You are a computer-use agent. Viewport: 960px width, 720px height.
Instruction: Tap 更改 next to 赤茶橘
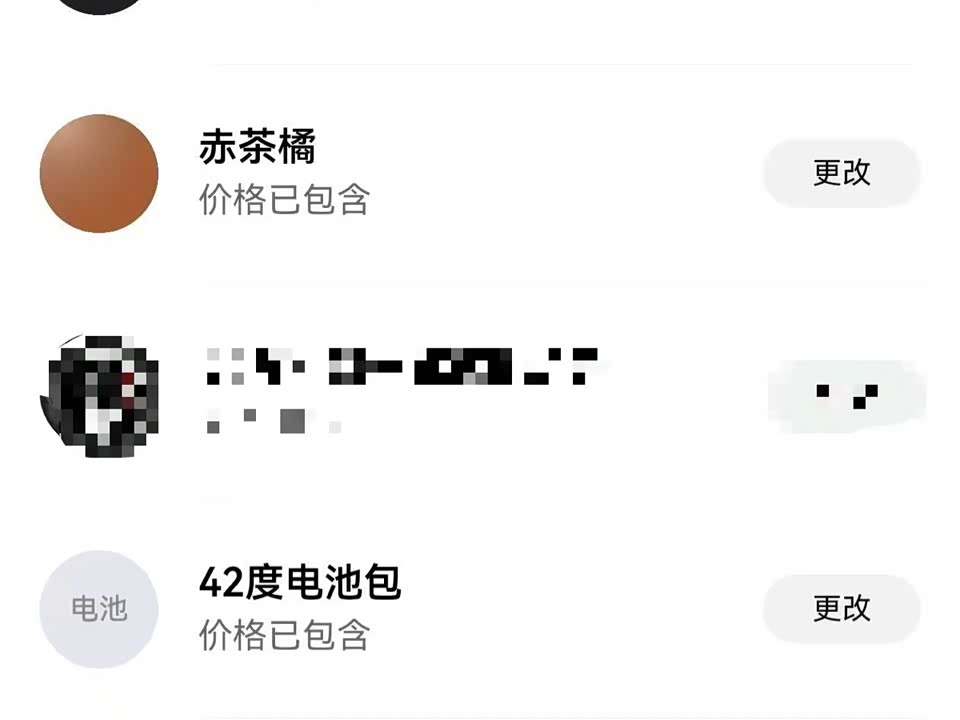841,173
